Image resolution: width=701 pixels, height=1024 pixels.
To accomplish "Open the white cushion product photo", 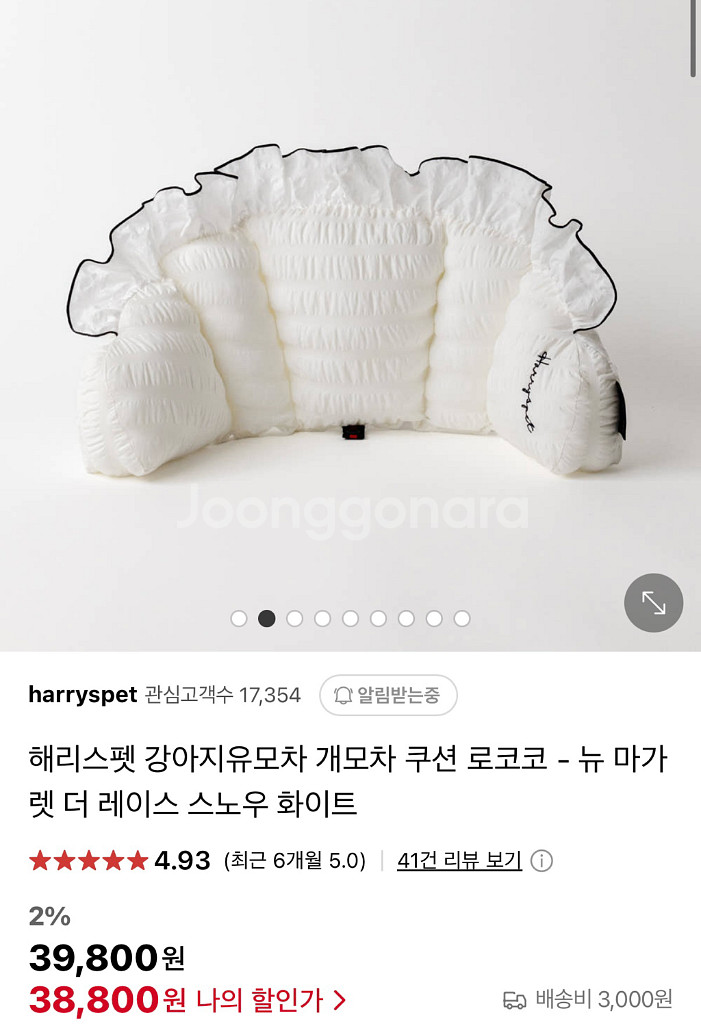I will pyautogui.click(x=350, y=320).
